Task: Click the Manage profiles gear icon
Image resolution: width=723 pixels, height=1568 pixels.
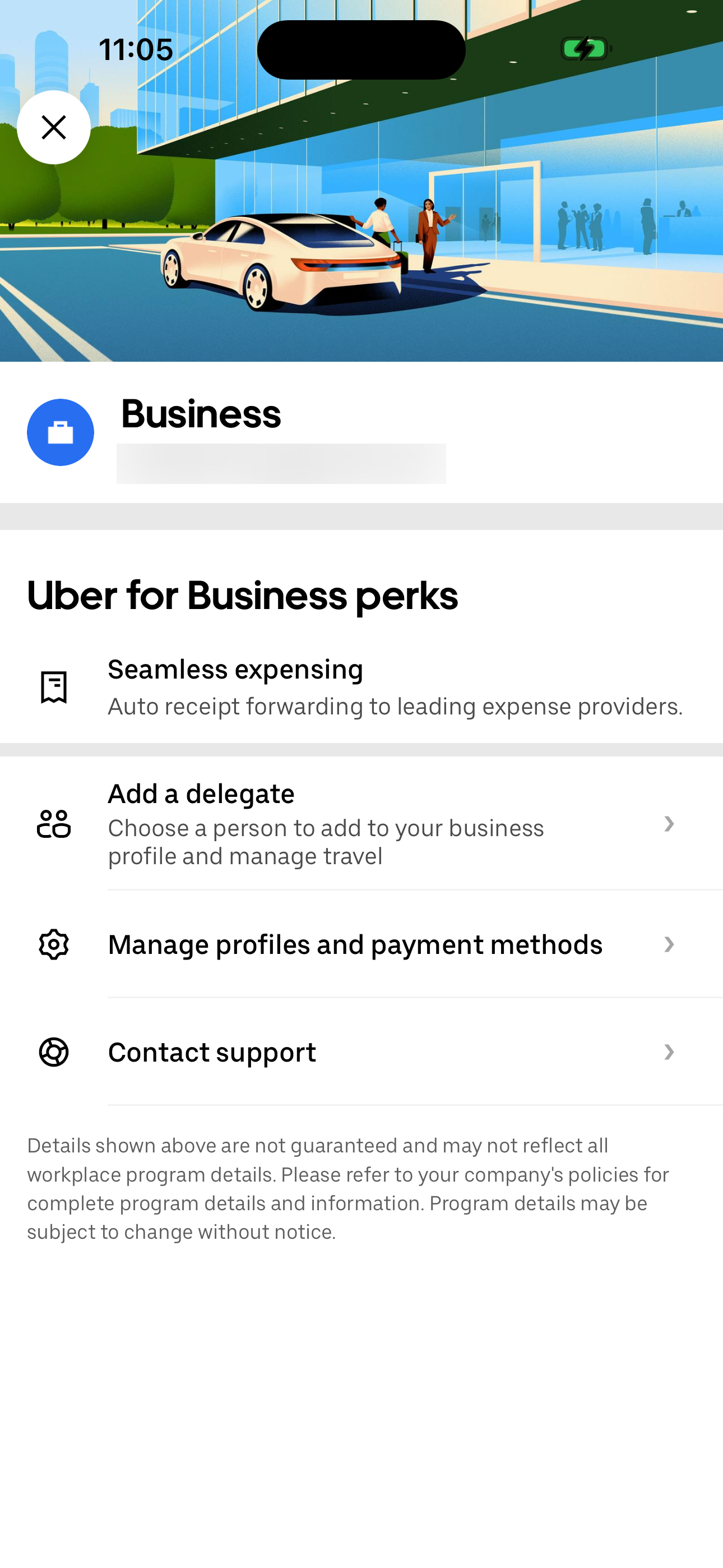Action: click(x=54, y=944)
